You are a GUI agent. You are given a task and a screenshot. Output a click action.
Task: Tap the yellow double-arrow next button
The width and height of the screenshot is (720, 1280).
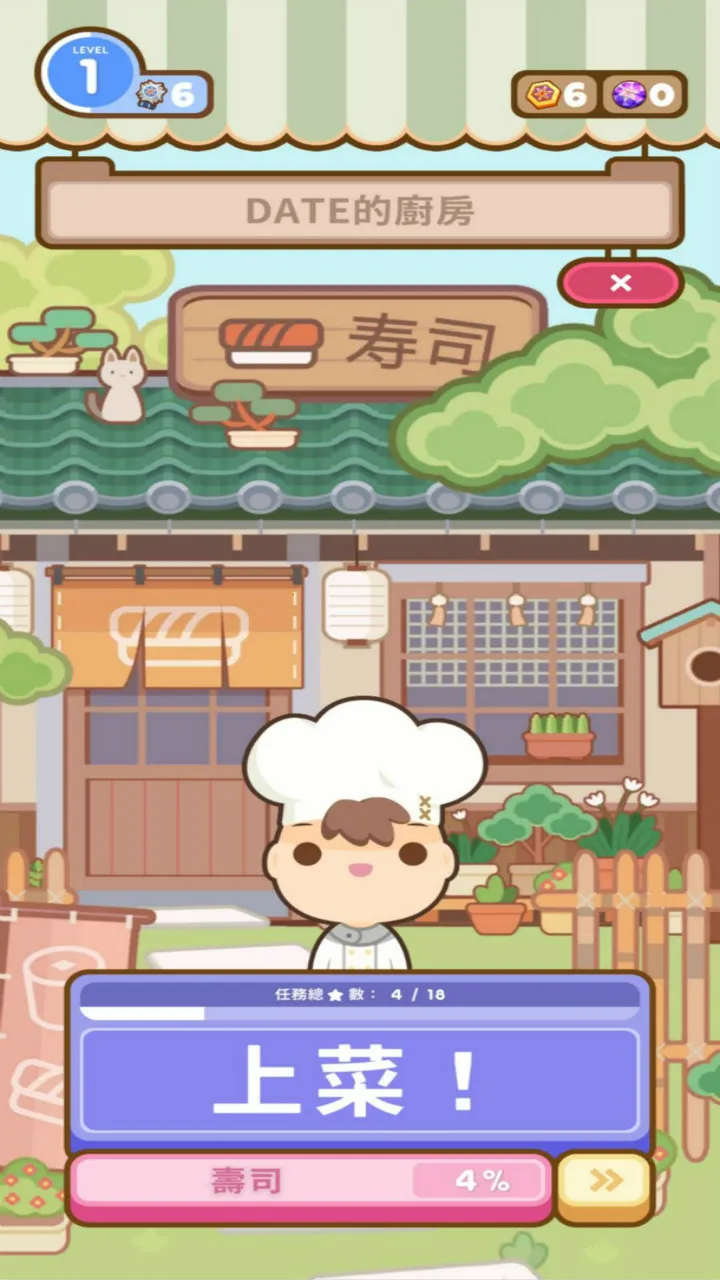pyautogui.click(x=605, y=1181)
